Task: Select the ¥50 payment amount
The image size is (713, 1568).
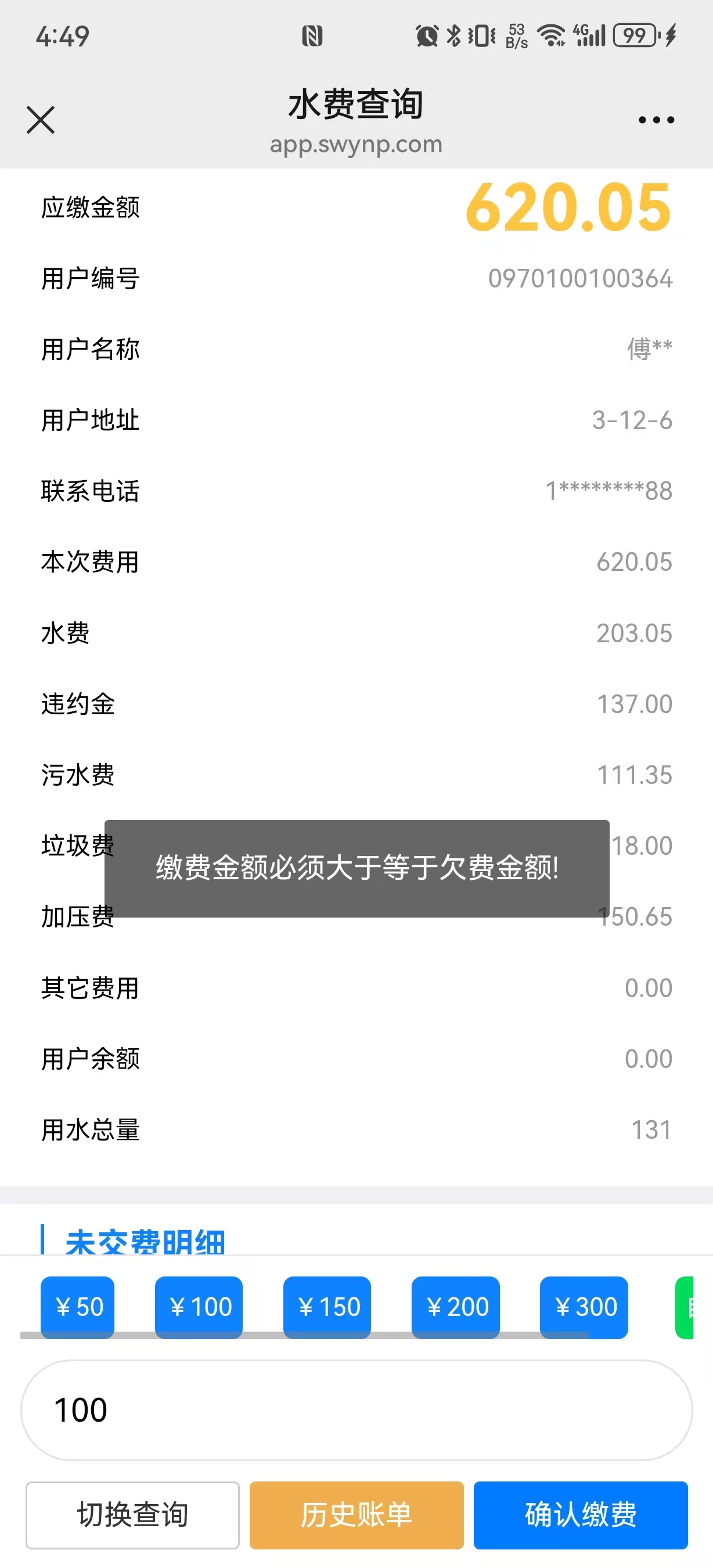Action: [78, 1306]
